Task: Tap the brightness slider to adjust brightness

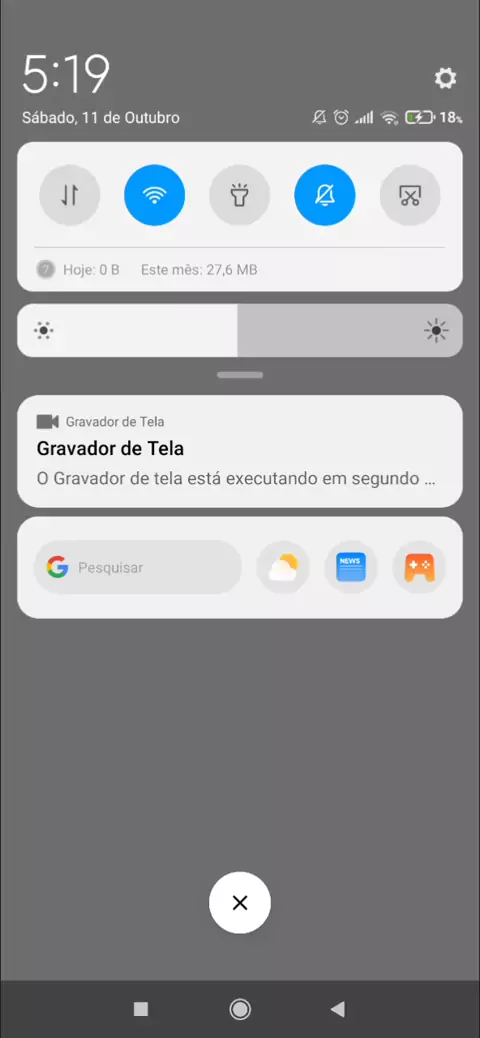Action: [240, 330]
